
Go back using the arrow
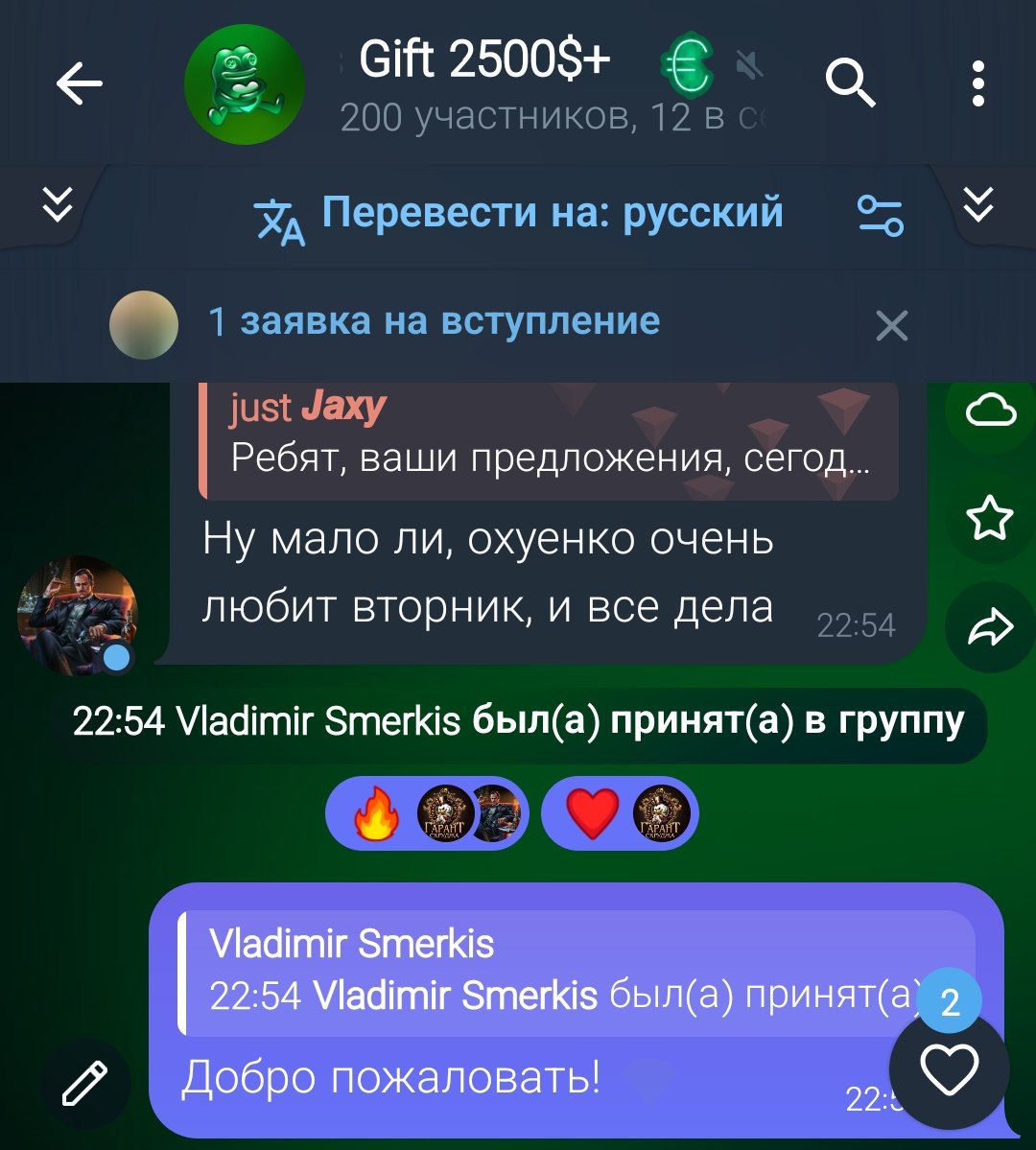80,84
